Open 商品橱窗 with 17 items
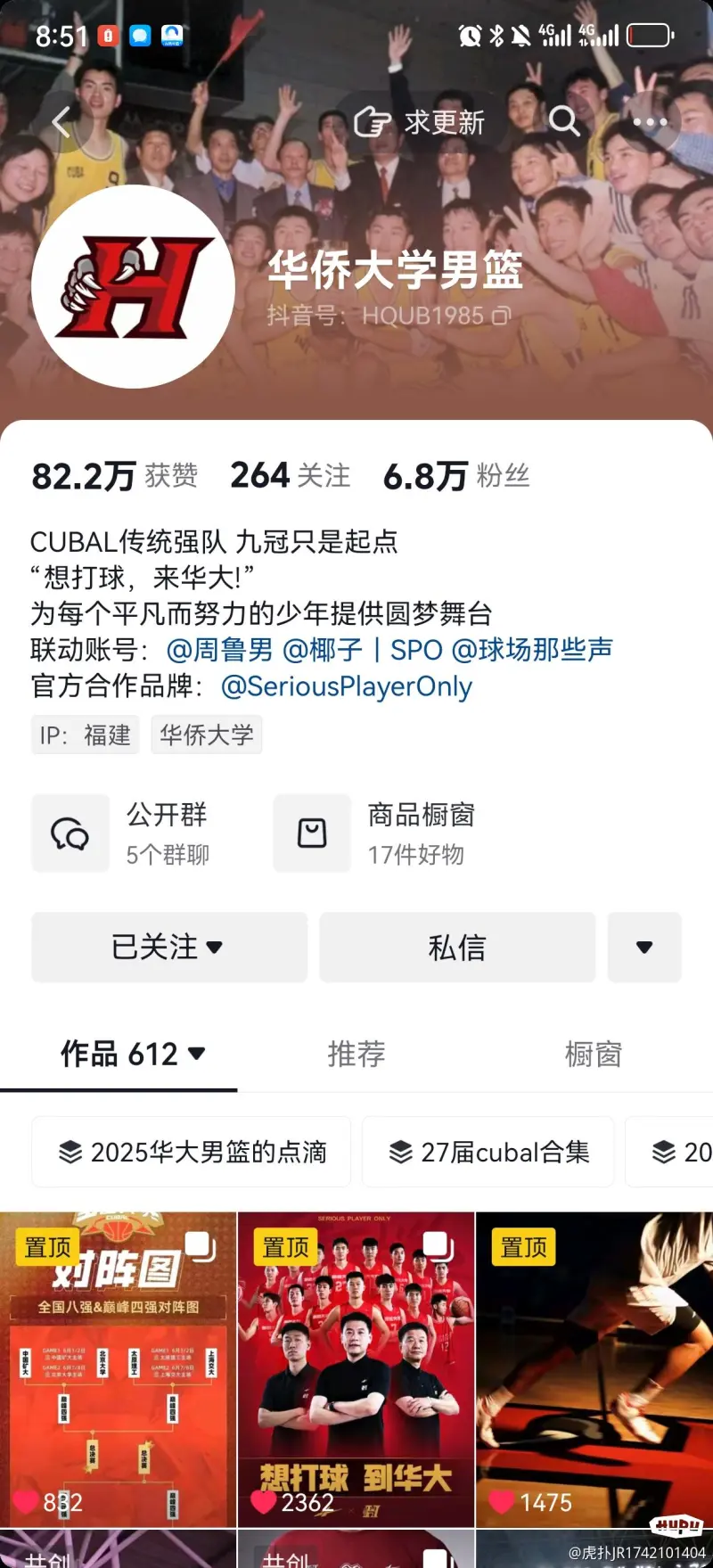The width and height of the screenshot is (713, 1568). pos(374,833)
